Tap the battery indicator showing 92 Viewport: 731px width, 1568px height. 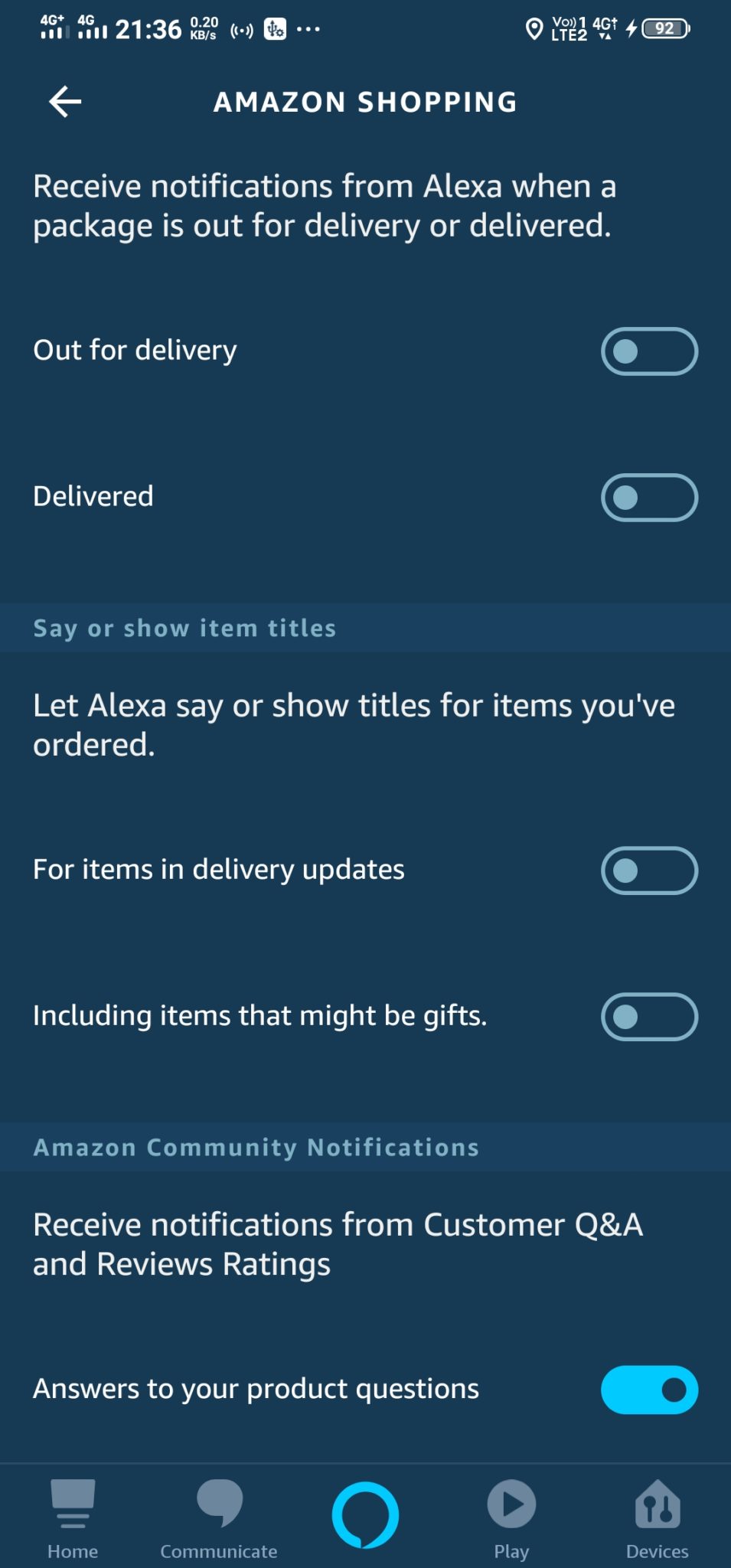coord(665,28)
